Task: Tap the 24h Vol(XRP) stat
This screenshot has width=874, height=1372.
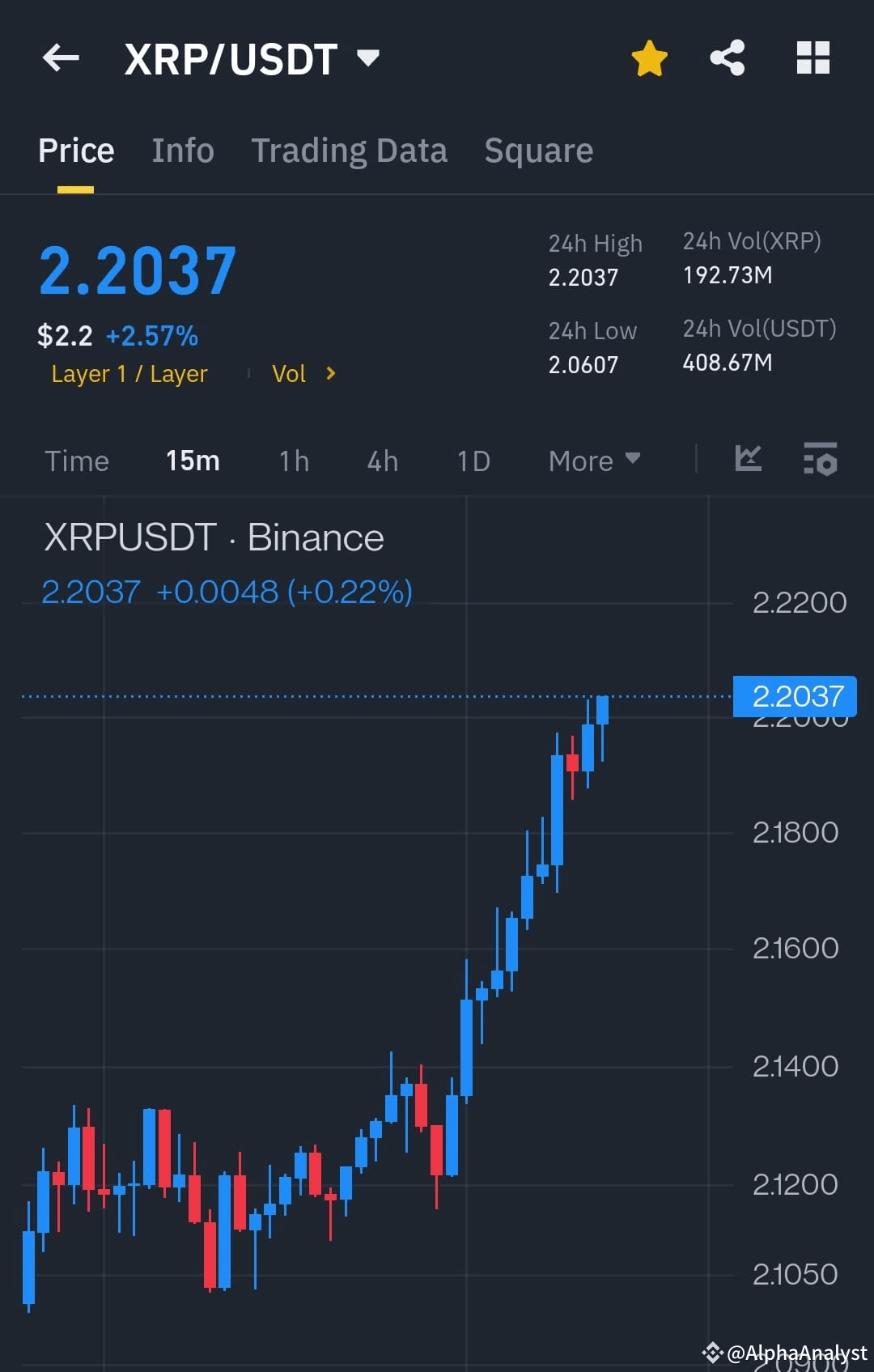Action: point(751,259)
